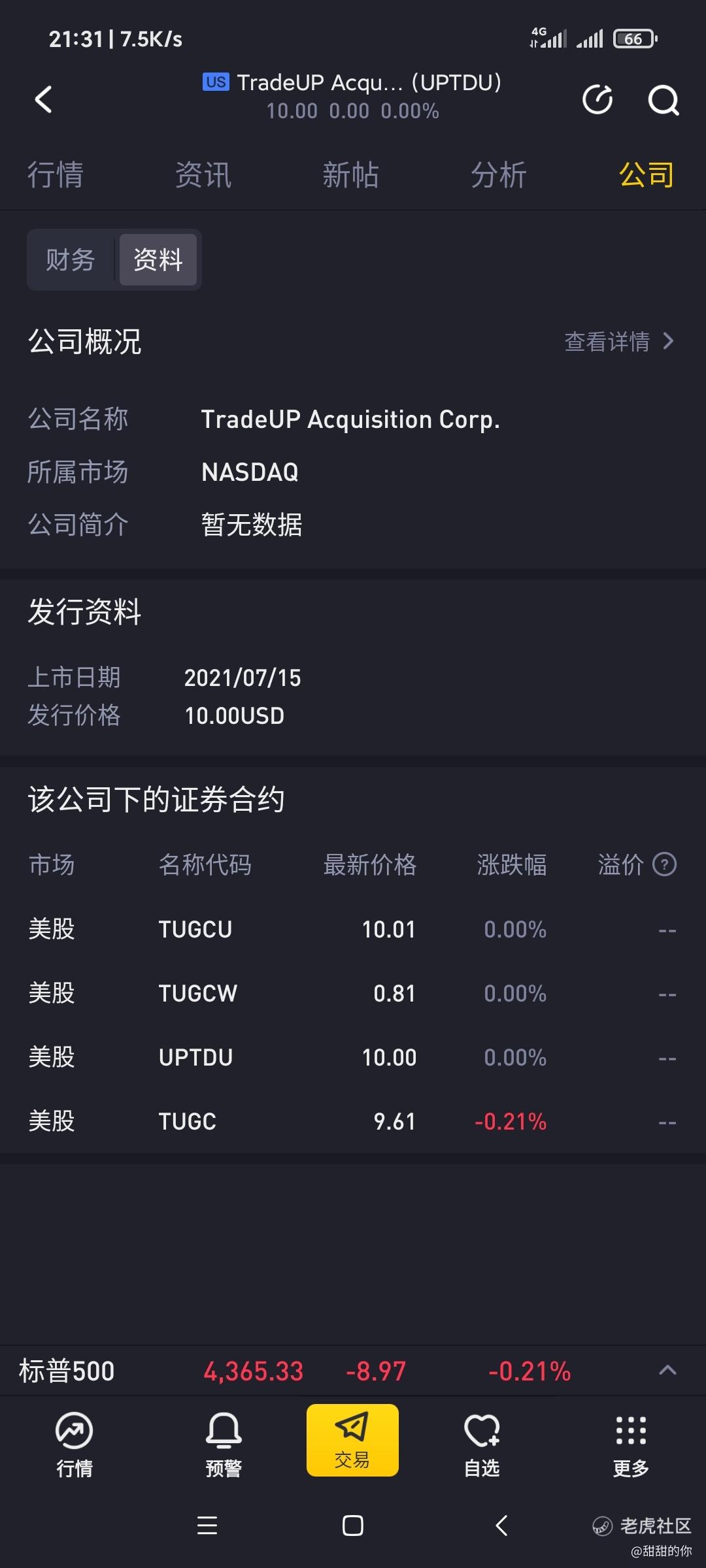The height and width of the screenshot is (1568, 706).
Task: Refresh the stock quote
Action: coord(597,99)
